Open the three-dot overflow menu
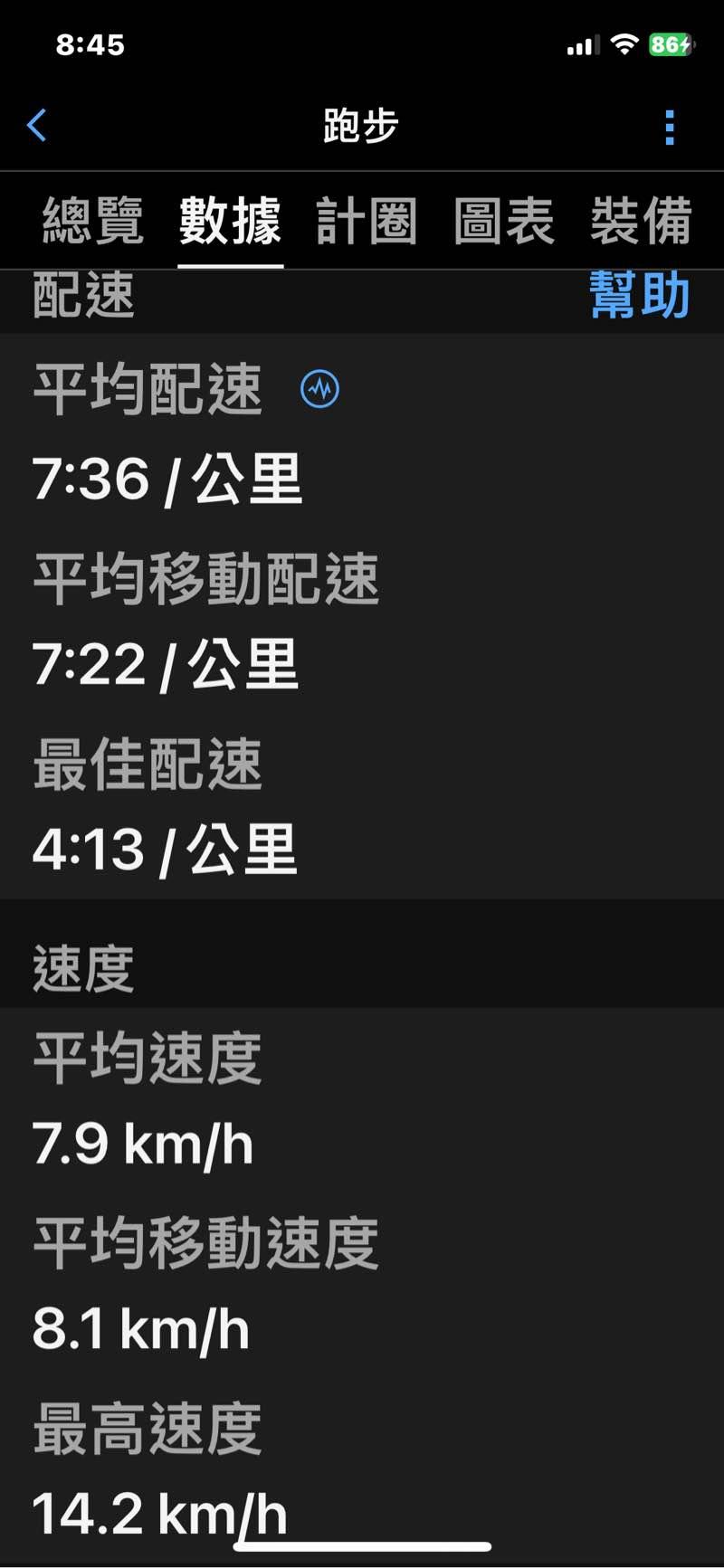This screenshot has width=724, height=1568. pyautogui.click(x=670, y=128)
